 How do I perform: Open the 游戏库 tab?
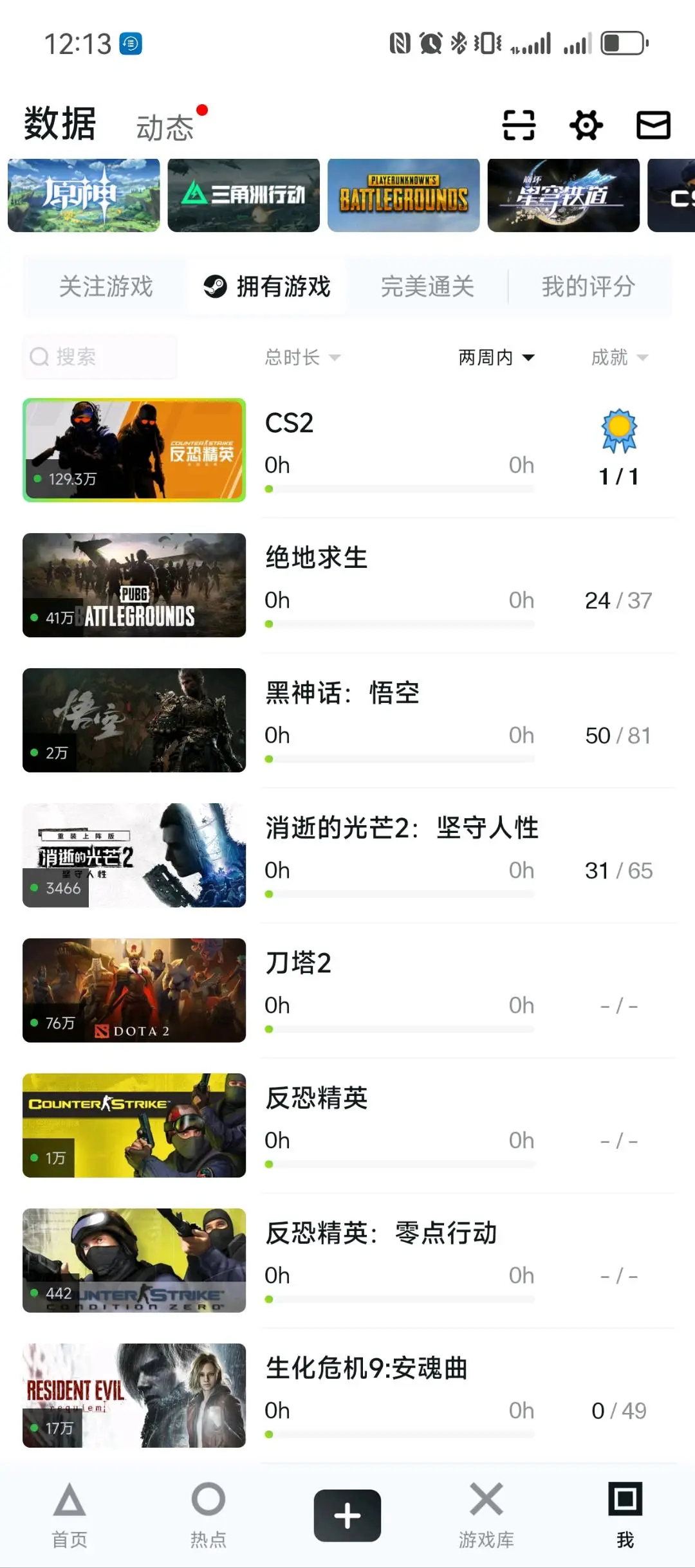[486, 1515]
